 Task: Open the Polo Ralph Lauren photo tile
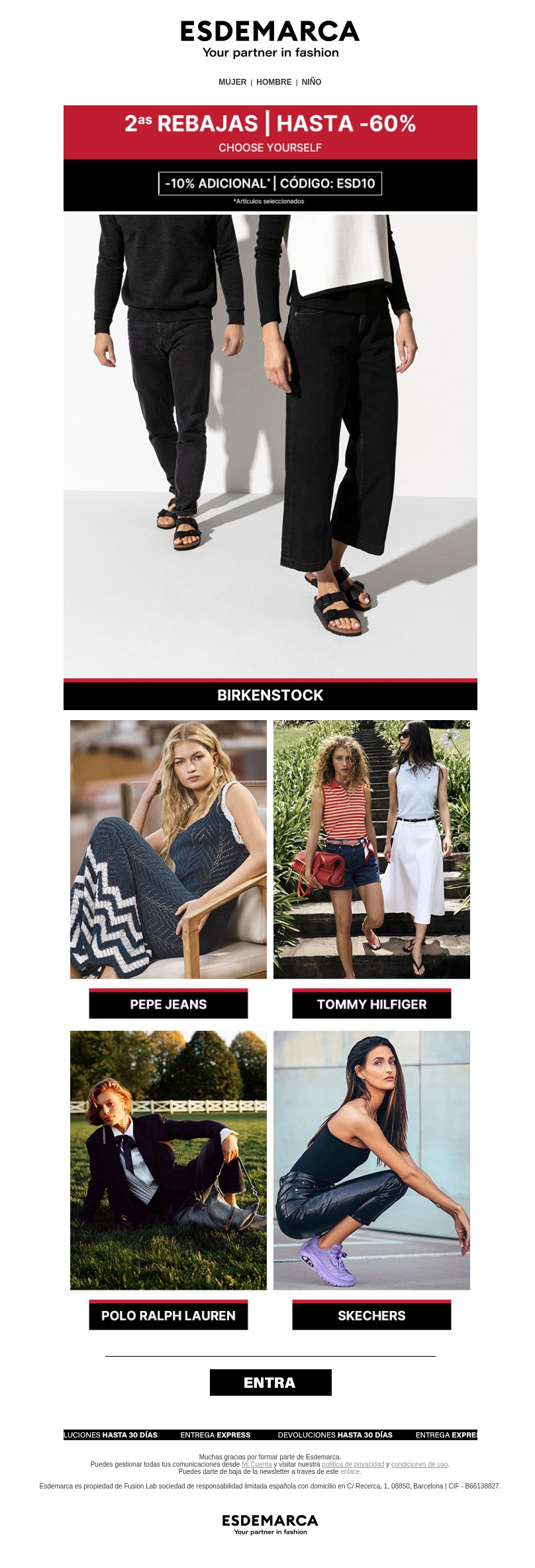coord(168,1159)
